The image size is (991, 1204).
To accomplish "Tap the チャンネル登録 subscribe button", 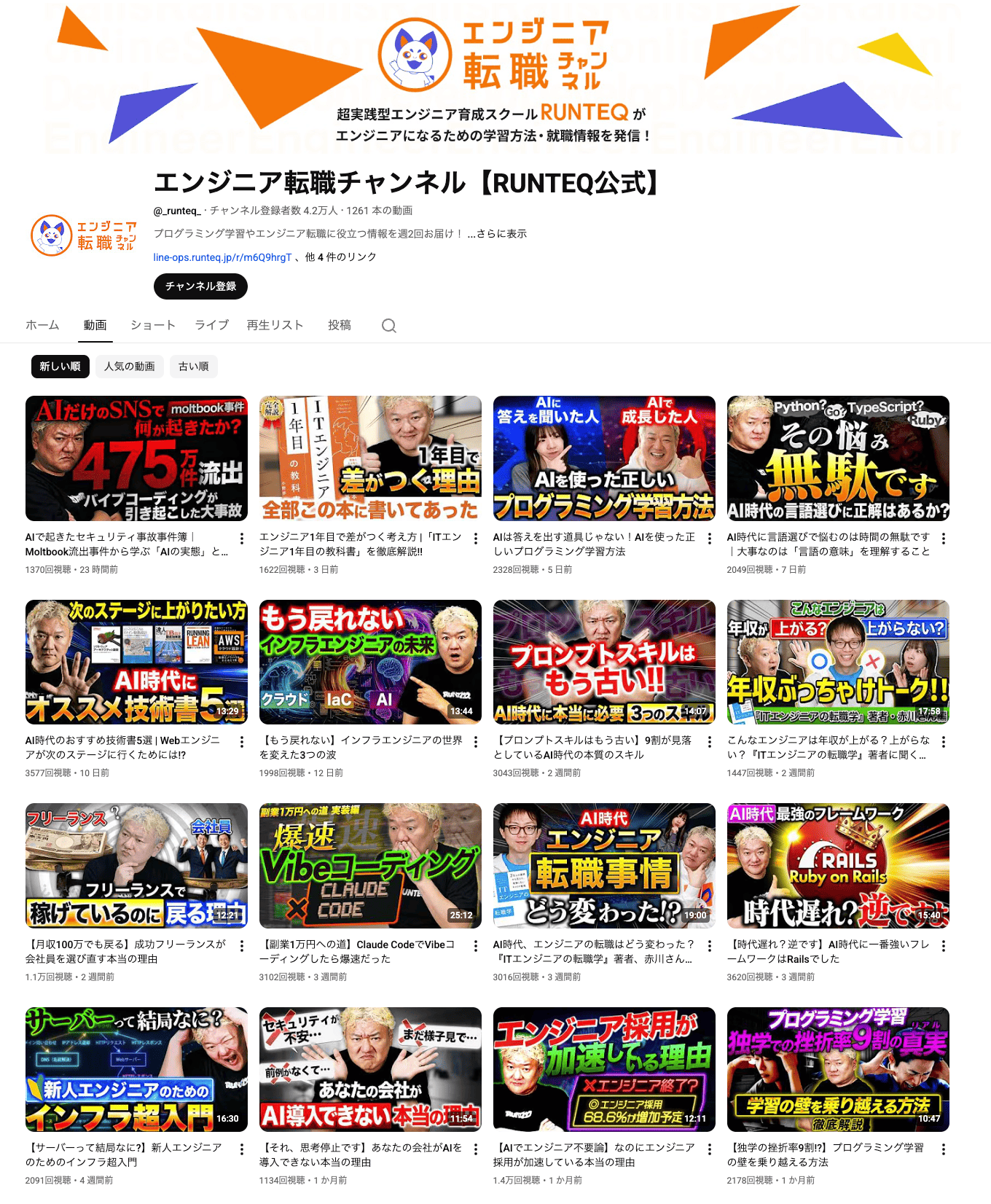I will point(200,286).
